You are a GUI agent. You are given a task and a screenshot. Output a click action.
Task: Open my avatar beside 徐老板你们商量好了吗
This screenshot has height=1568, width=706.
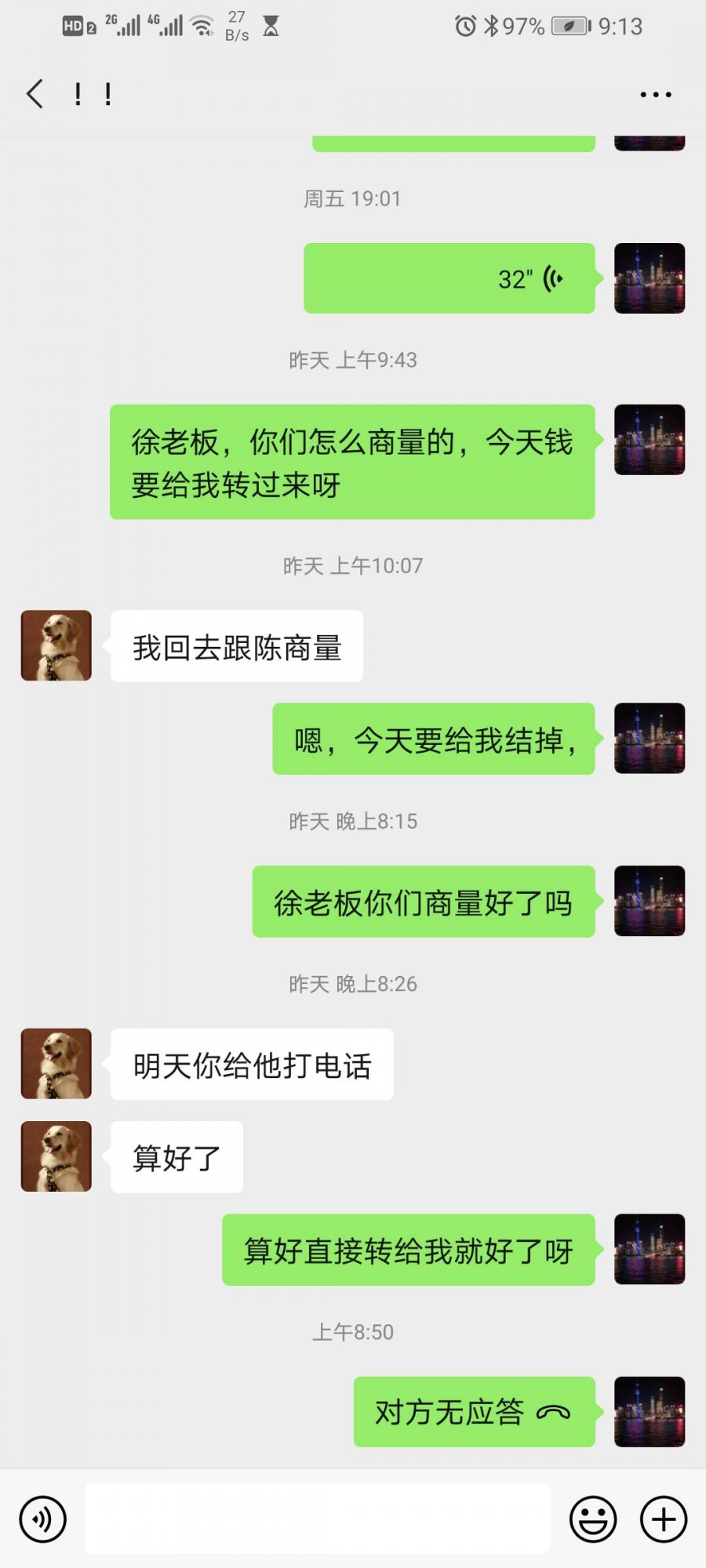650,901
